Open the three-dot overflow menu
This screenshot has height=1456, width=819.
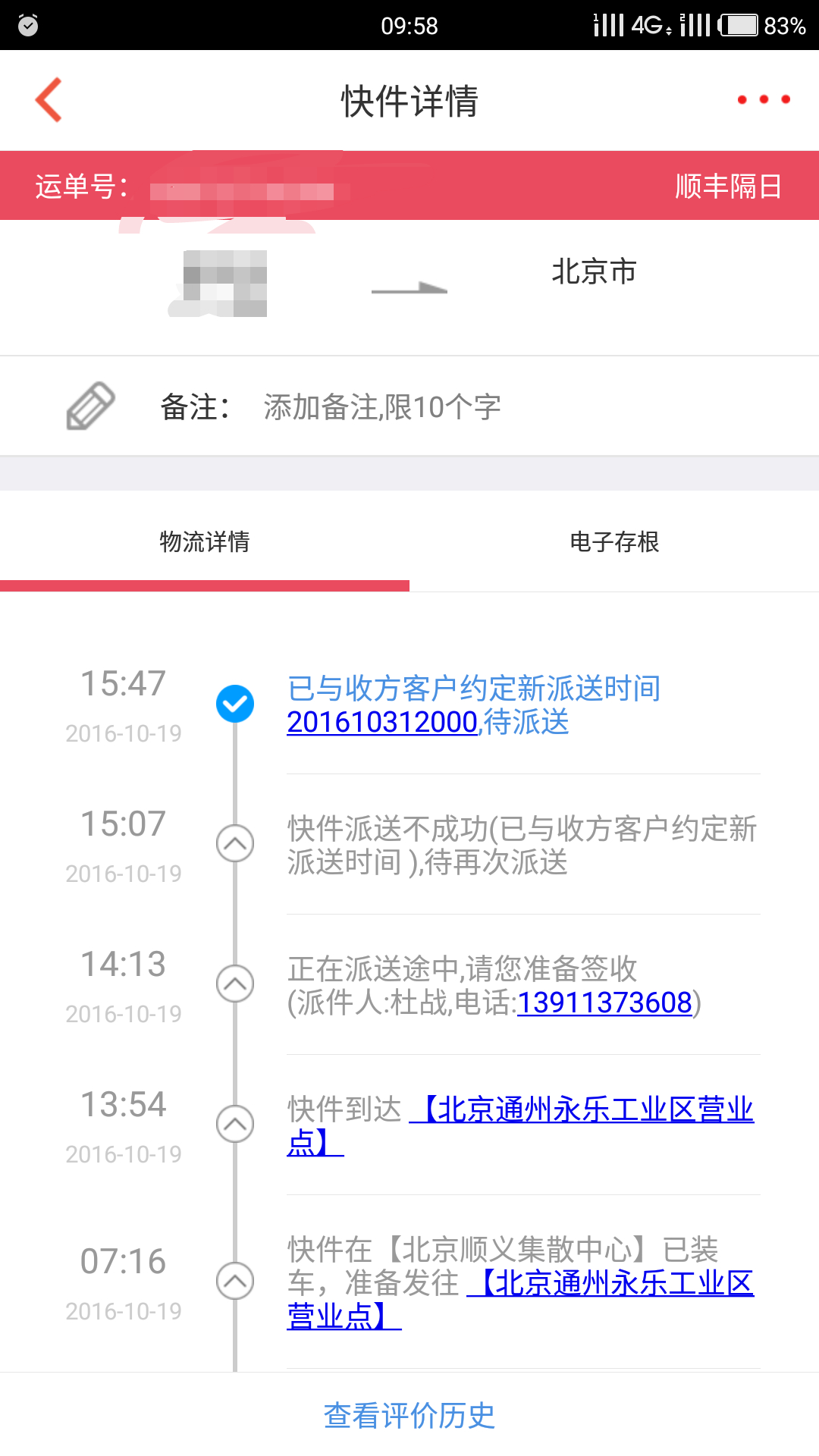(764, 99)
